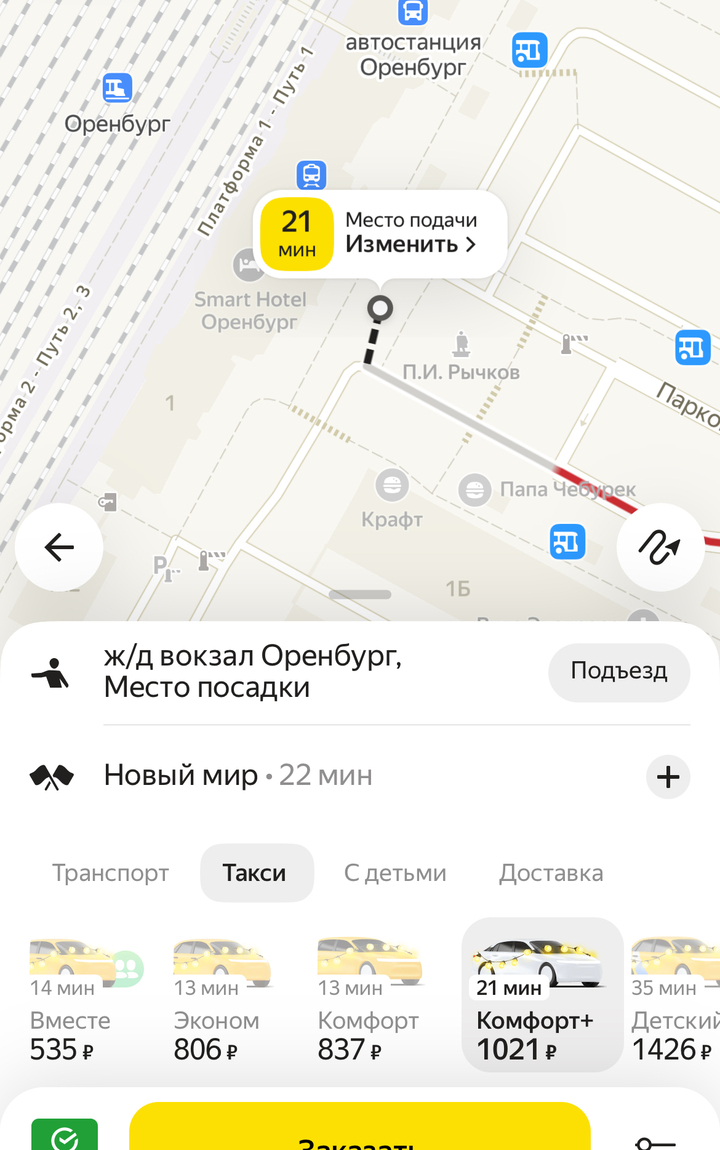
Task: Select the Эконом tariff
Action: pyautogui.click(x=218, y=1000)
